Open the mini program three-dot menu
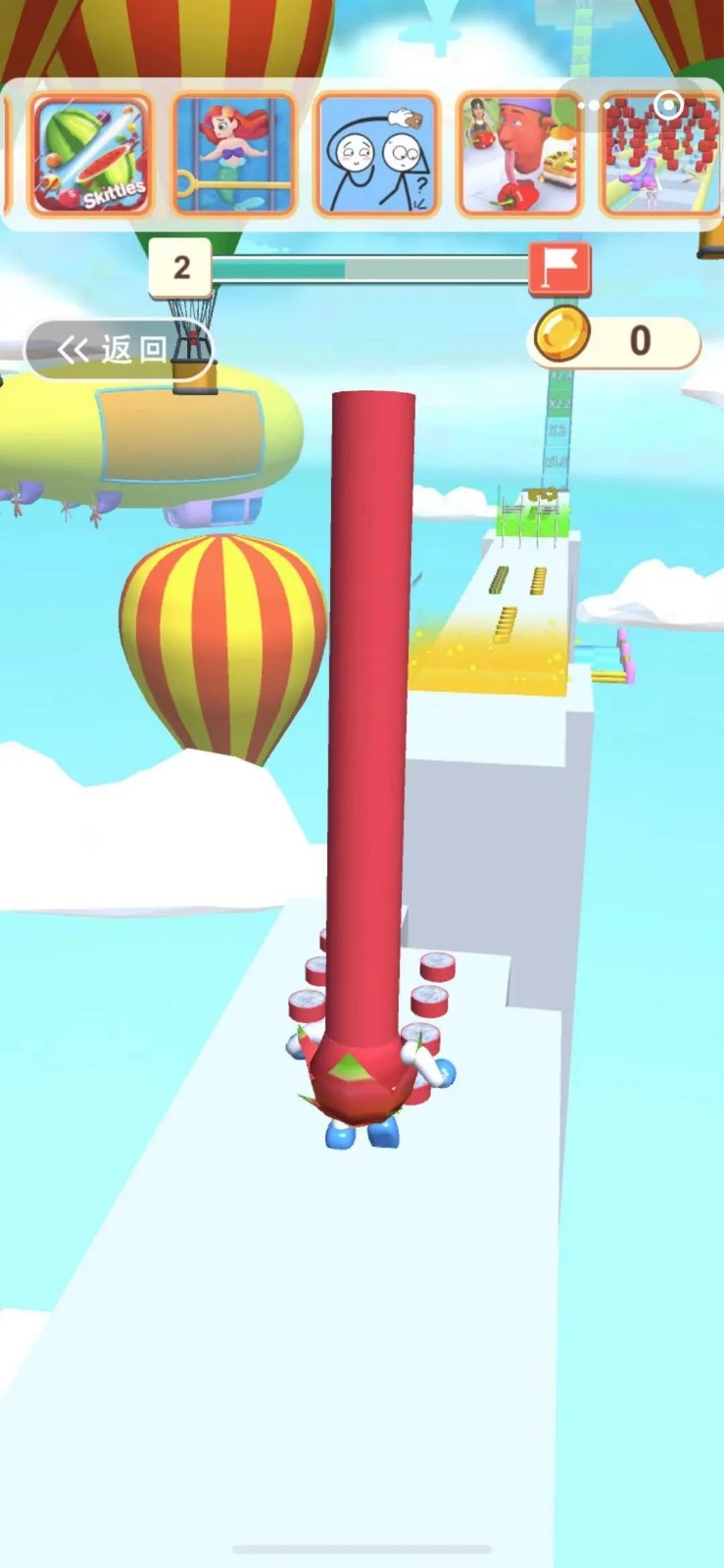The image size is (724, 1568). pos(595,105)
